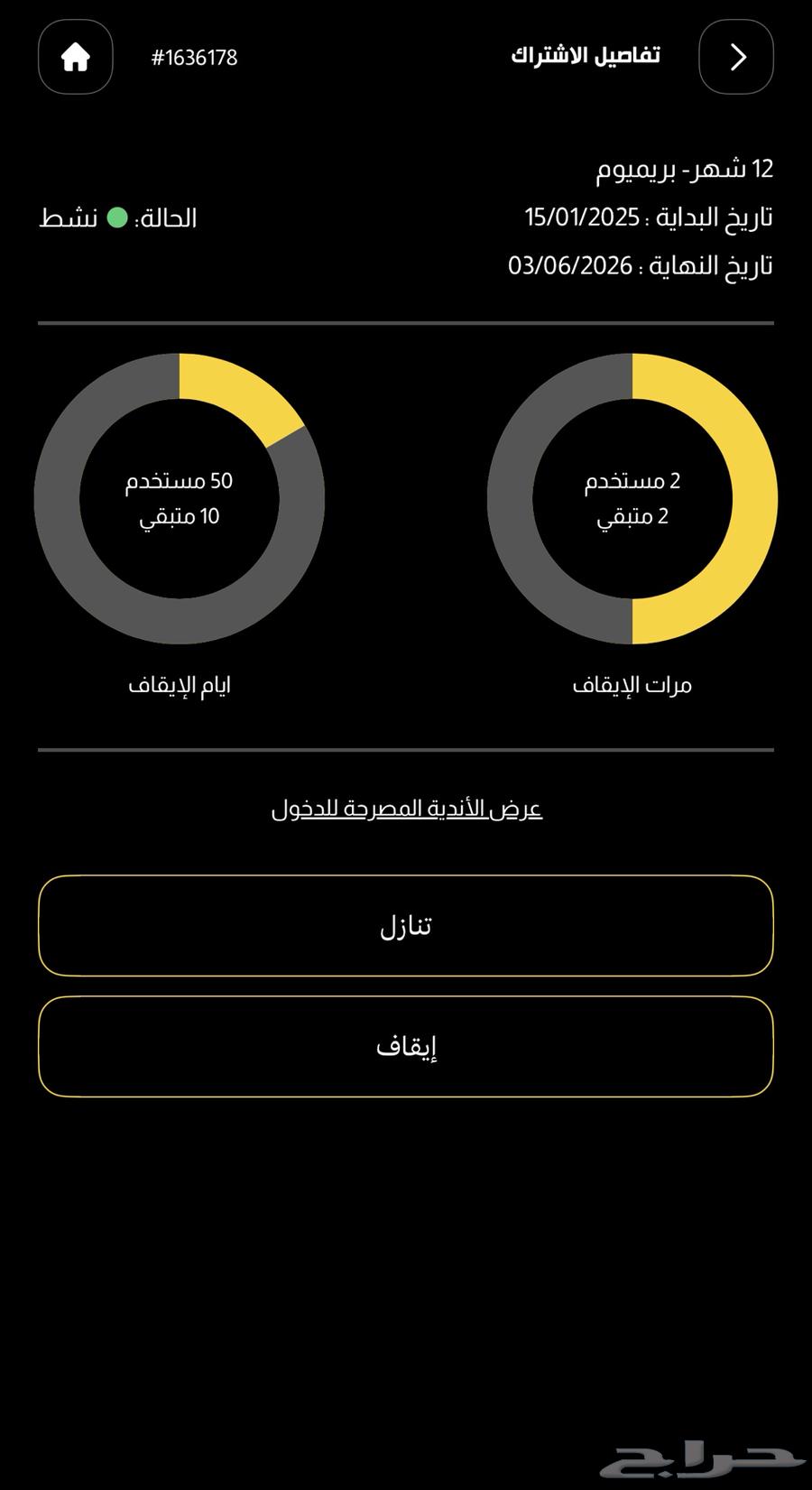
Task: Tap the back arrow beside تفاصيل الاشتراك
Action: tap(736, 57)
